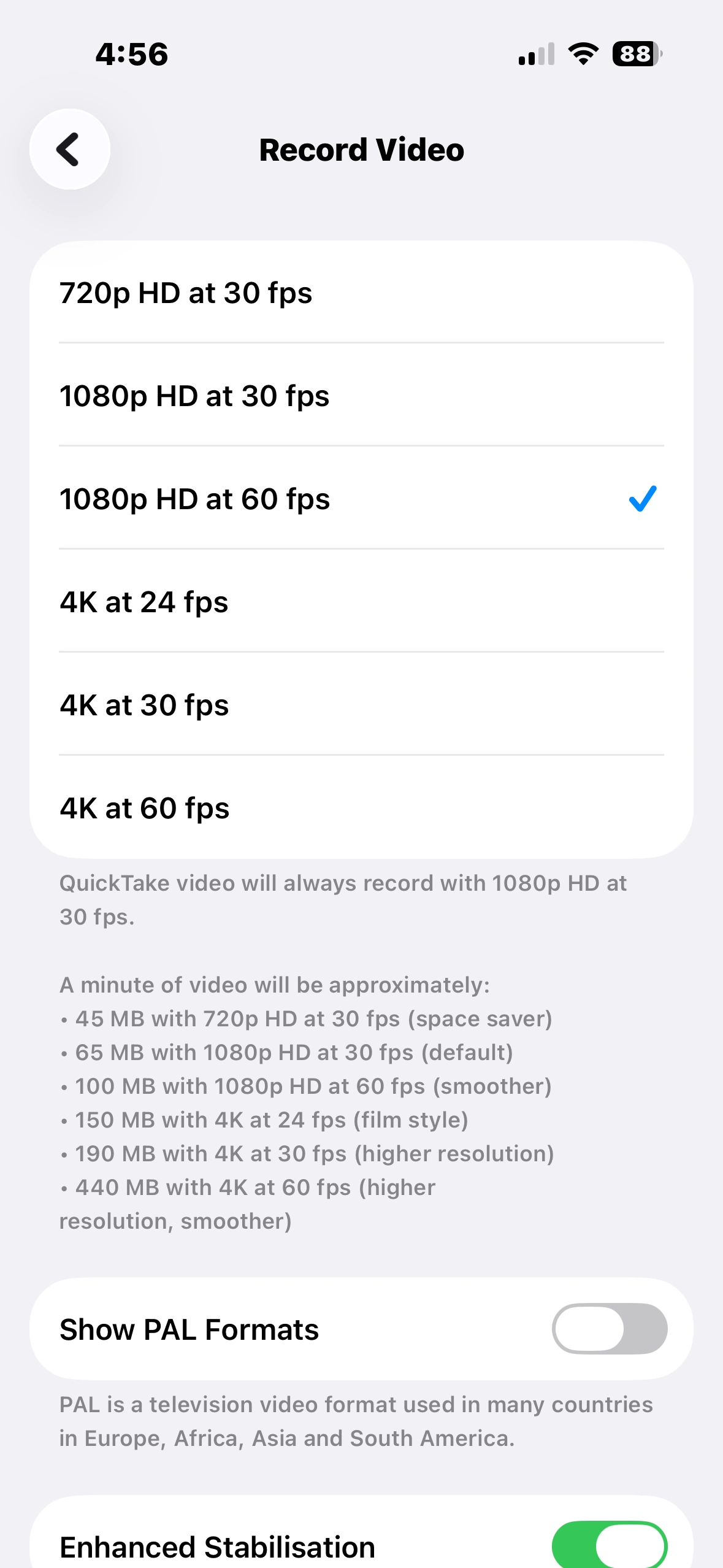Tap the cellular signal bars icon

pos(536,55)
